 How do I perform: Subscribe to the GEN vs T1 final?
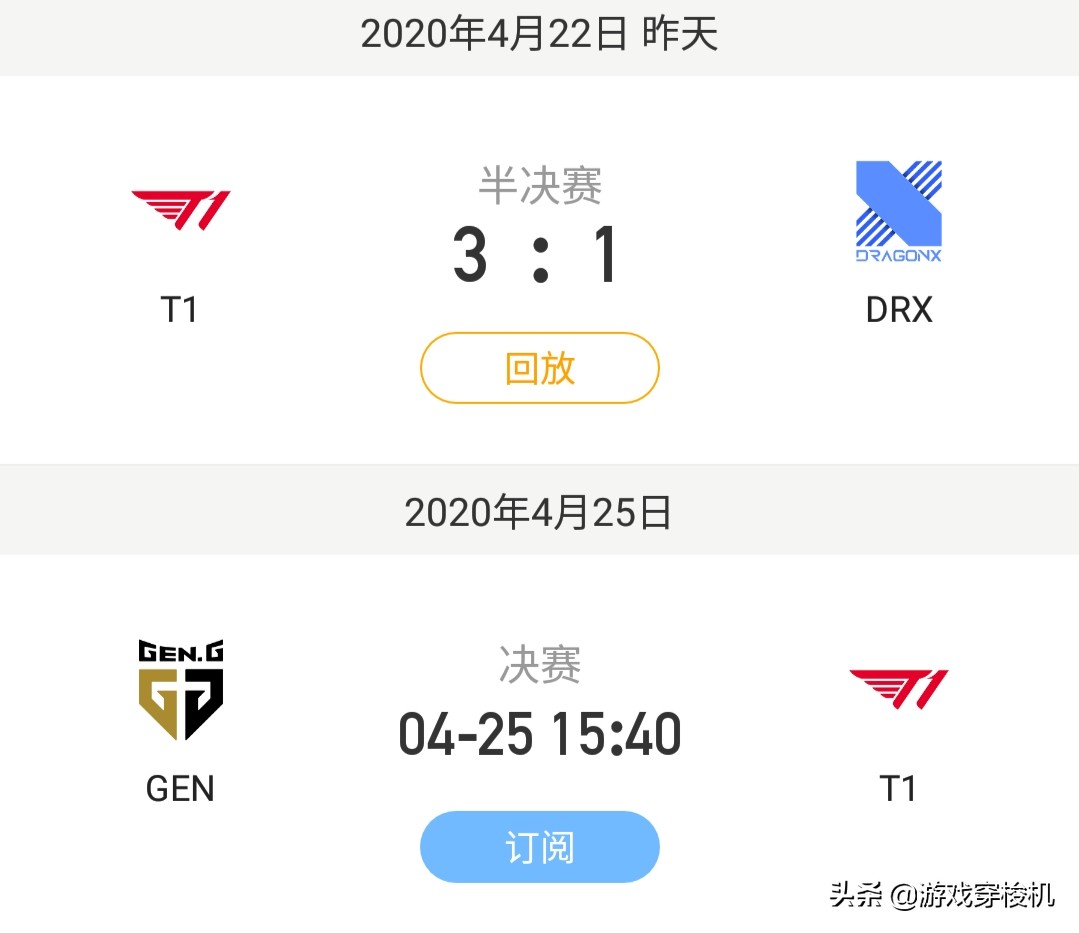tap(539, 847)
